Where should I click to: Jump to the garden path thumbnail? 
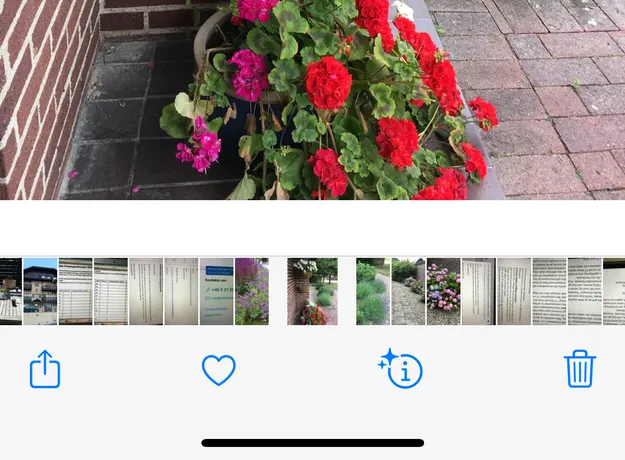(x=407, y=291)
